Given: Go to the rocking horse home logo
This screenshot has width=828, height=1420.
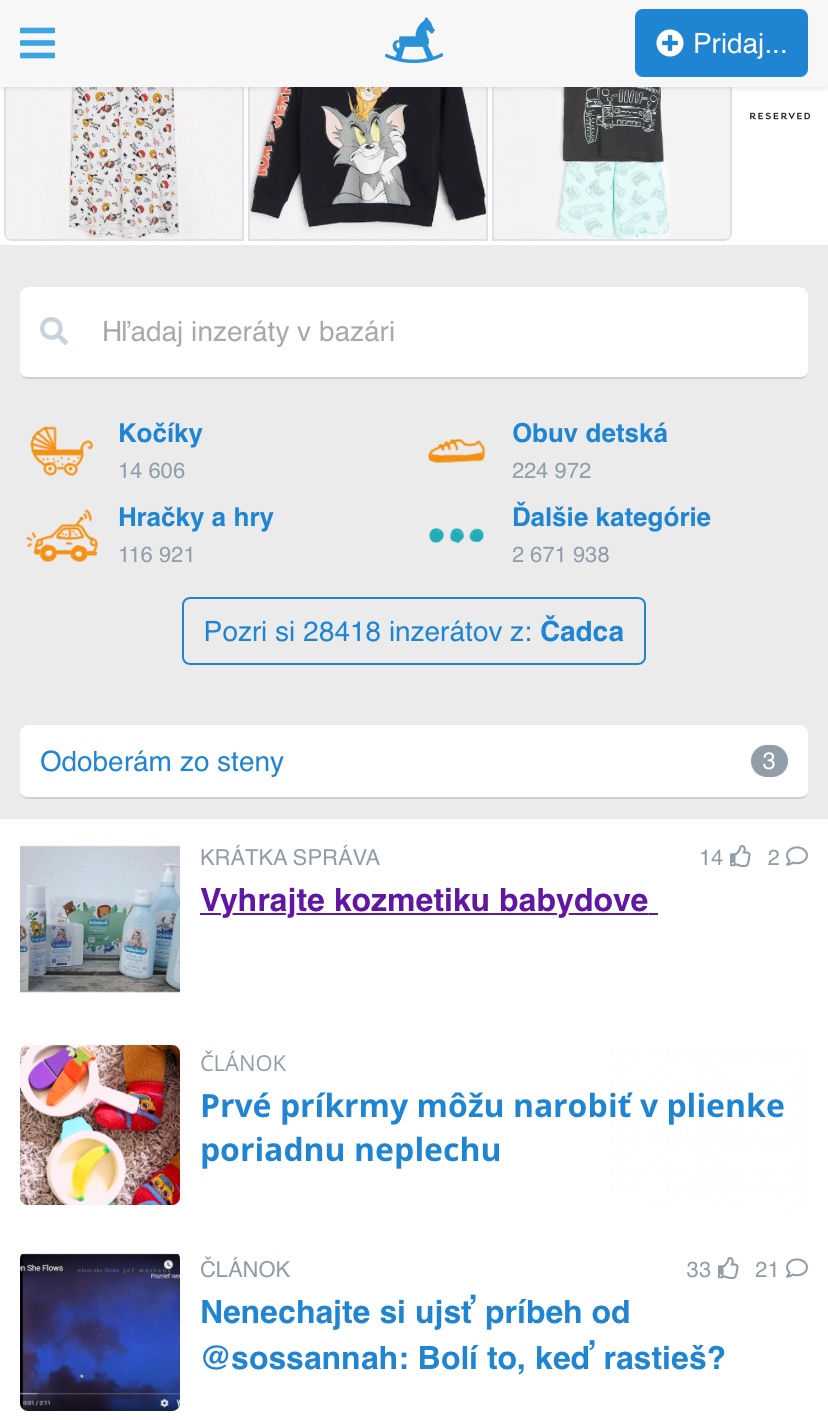Looking at the screenshot, I should (x=413, y=42).
